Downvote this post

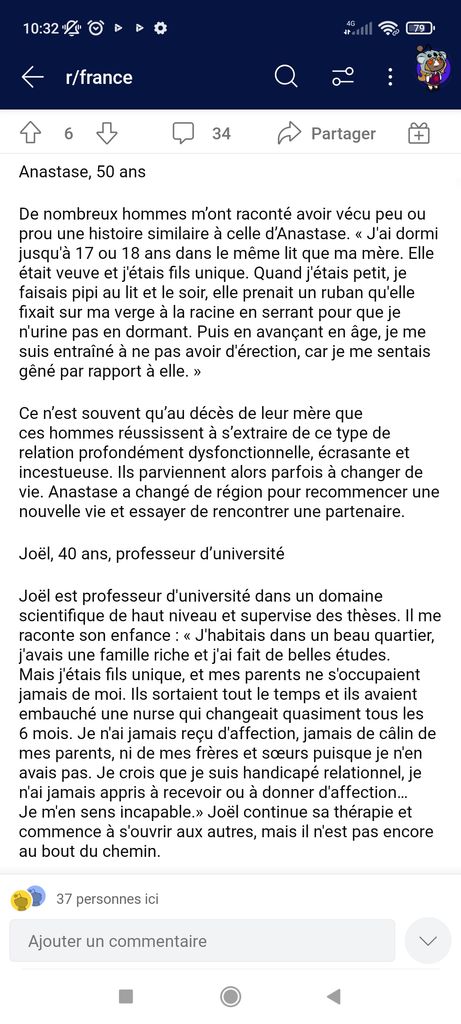[107, 133]
